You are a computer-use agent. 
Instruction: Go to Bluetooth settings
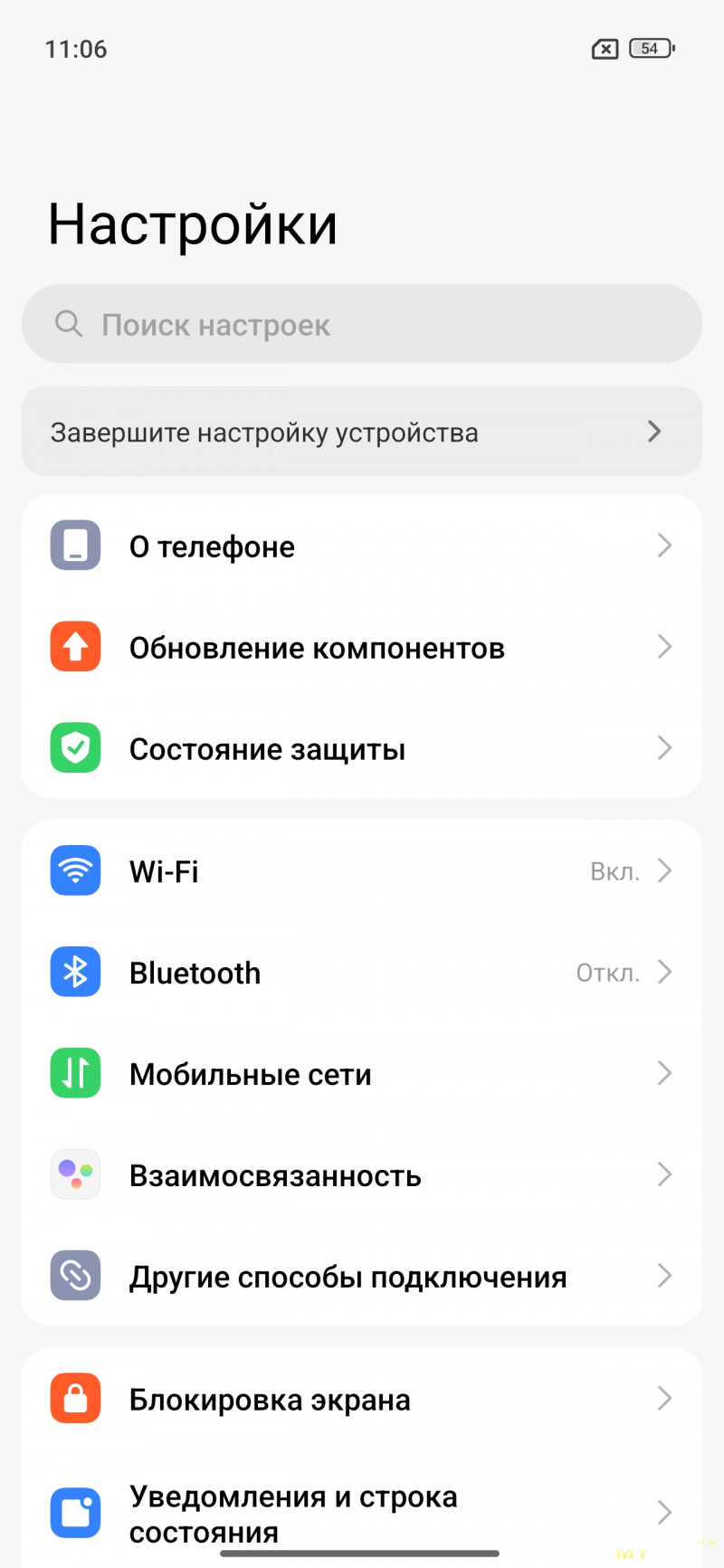[x=362, y=972]
